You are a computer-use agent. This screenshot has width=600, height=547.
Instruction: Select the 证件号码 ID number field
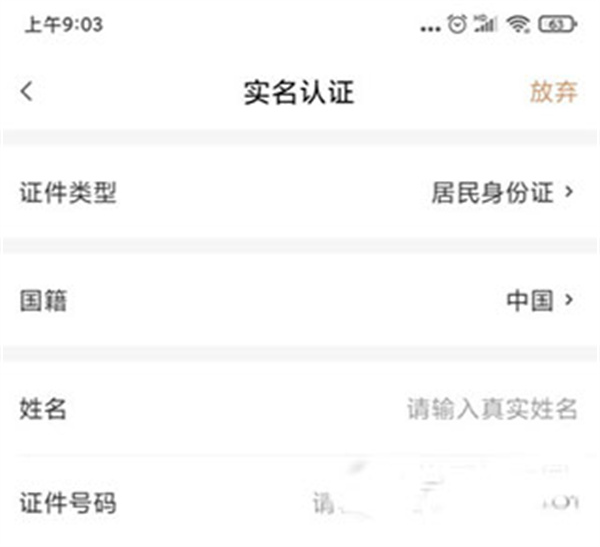point(300,502)
